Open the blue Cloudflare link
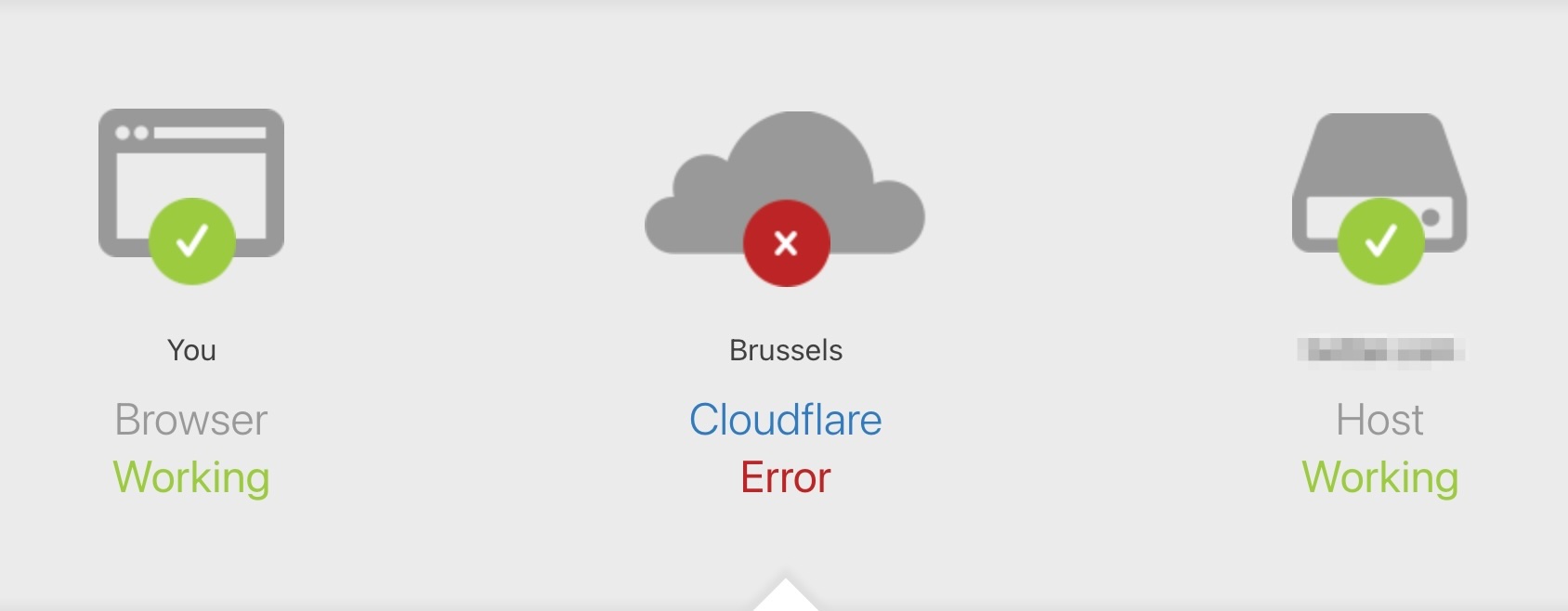This screenshot has height=611, width=1568. point(785,420)
